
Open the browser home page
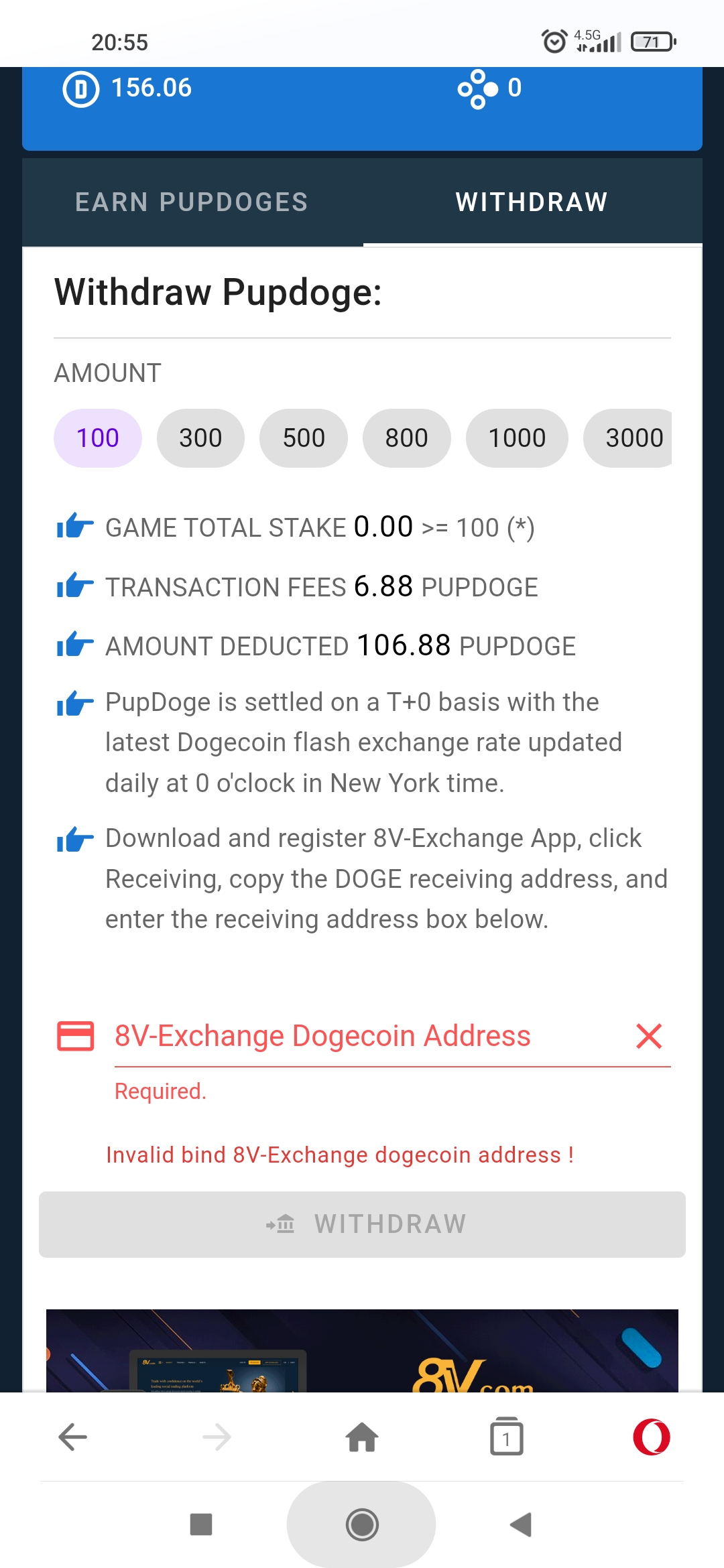[362, 1437]
